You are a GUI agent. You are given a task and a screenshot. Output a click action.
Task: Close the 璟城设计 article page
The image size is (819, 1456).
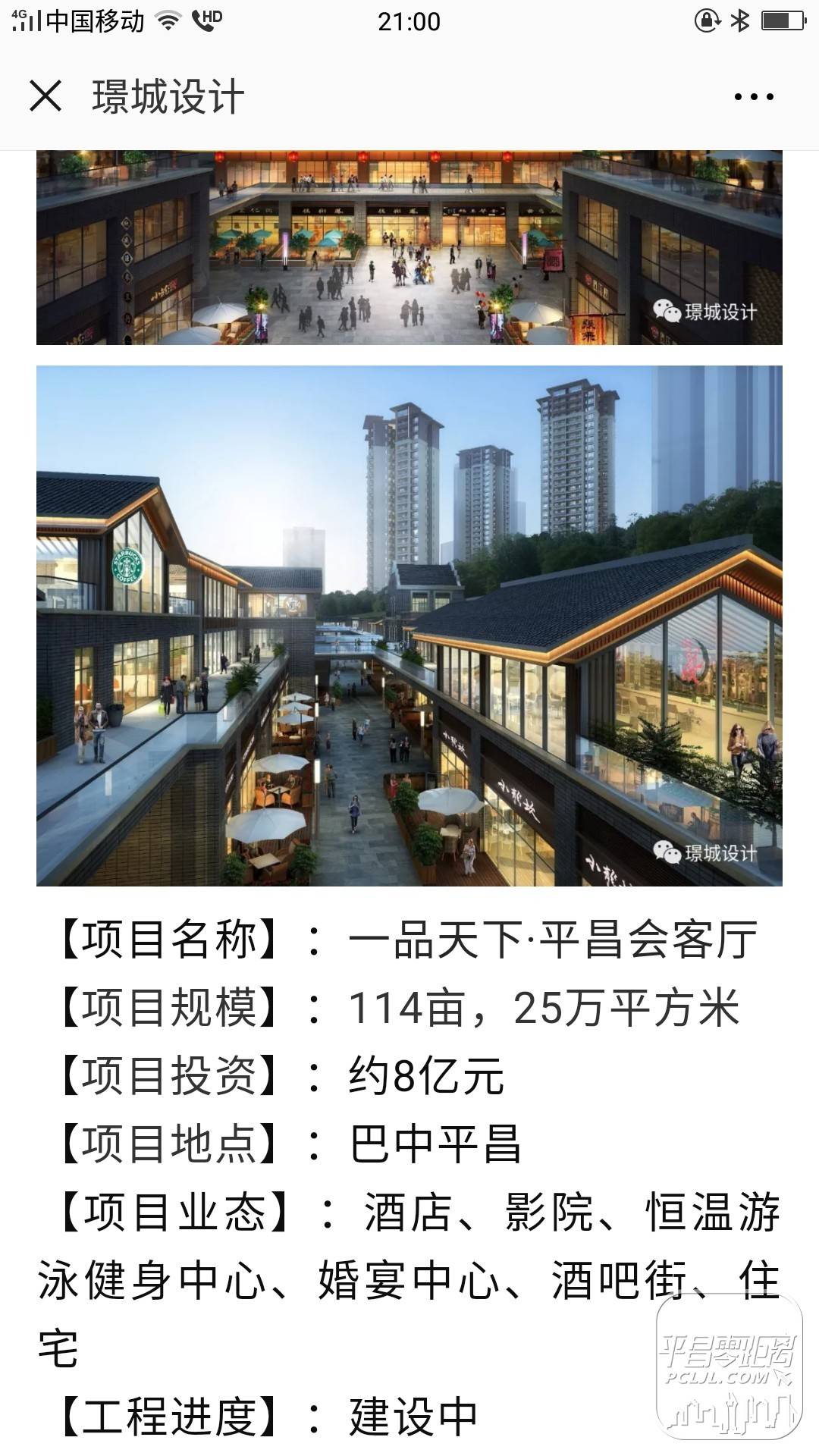45,96
